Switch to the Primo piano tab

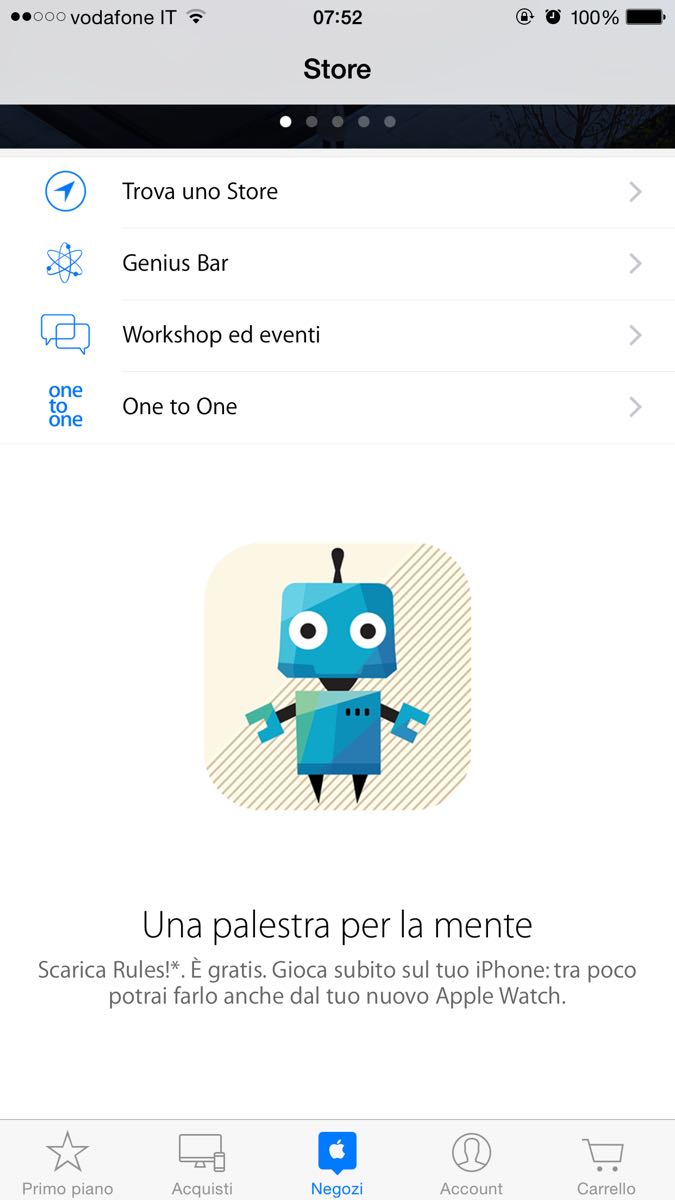pyautogui.click(x=67, y=1163)
